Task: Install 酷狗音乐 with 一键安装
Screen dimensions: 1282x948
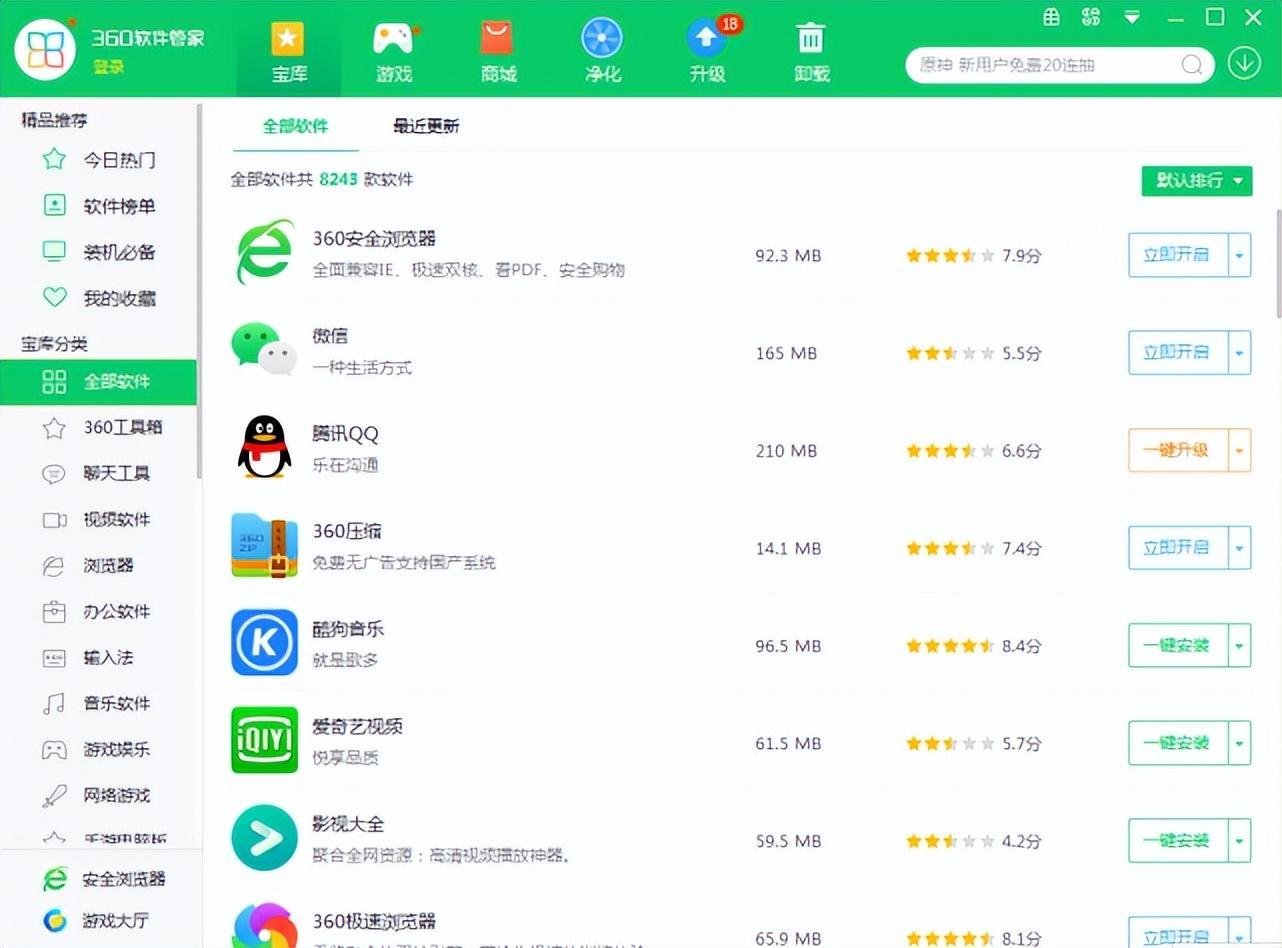Action: [1176, 646]
